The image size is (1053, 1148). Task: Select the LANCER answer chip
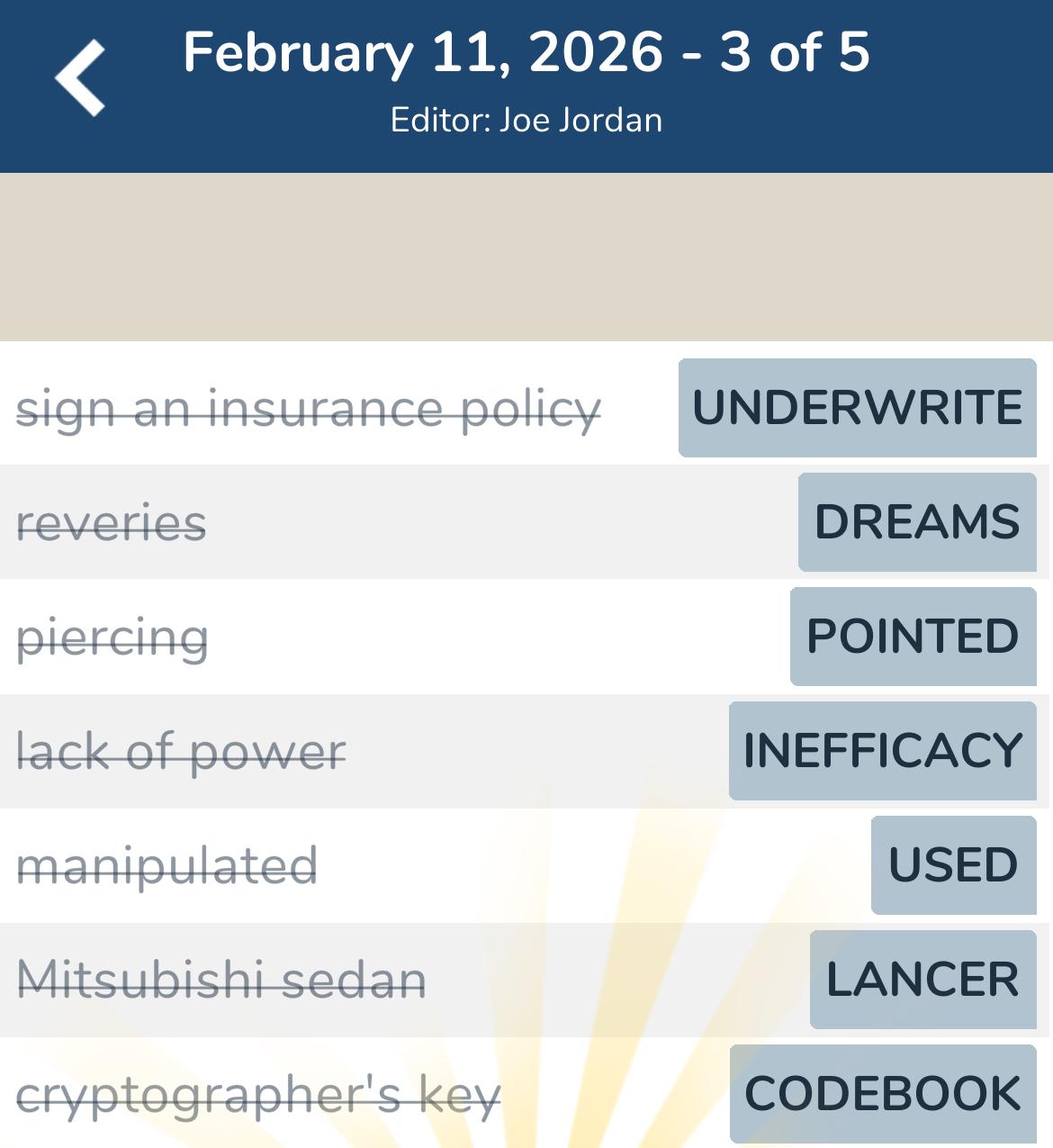922,980
